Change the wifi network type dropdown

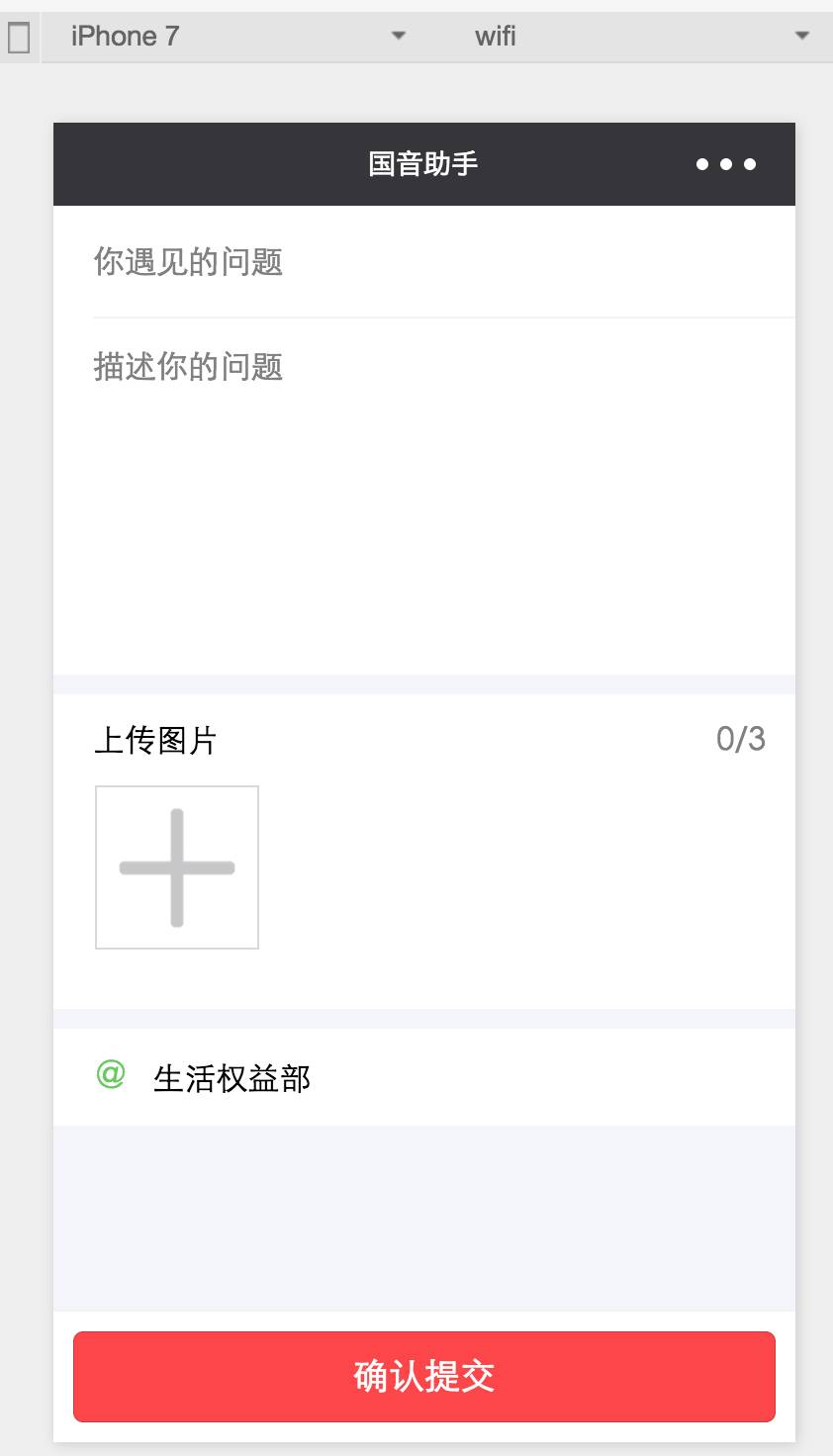(641, 37)
